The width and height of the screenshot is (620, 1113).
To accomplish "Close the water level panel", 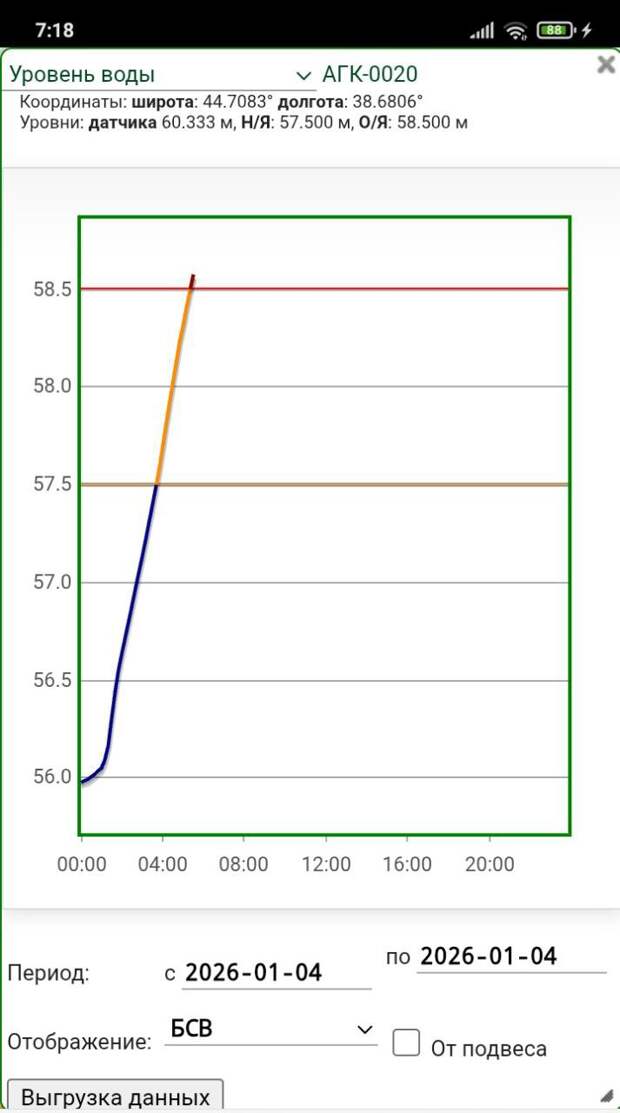I will pos(605,66).
